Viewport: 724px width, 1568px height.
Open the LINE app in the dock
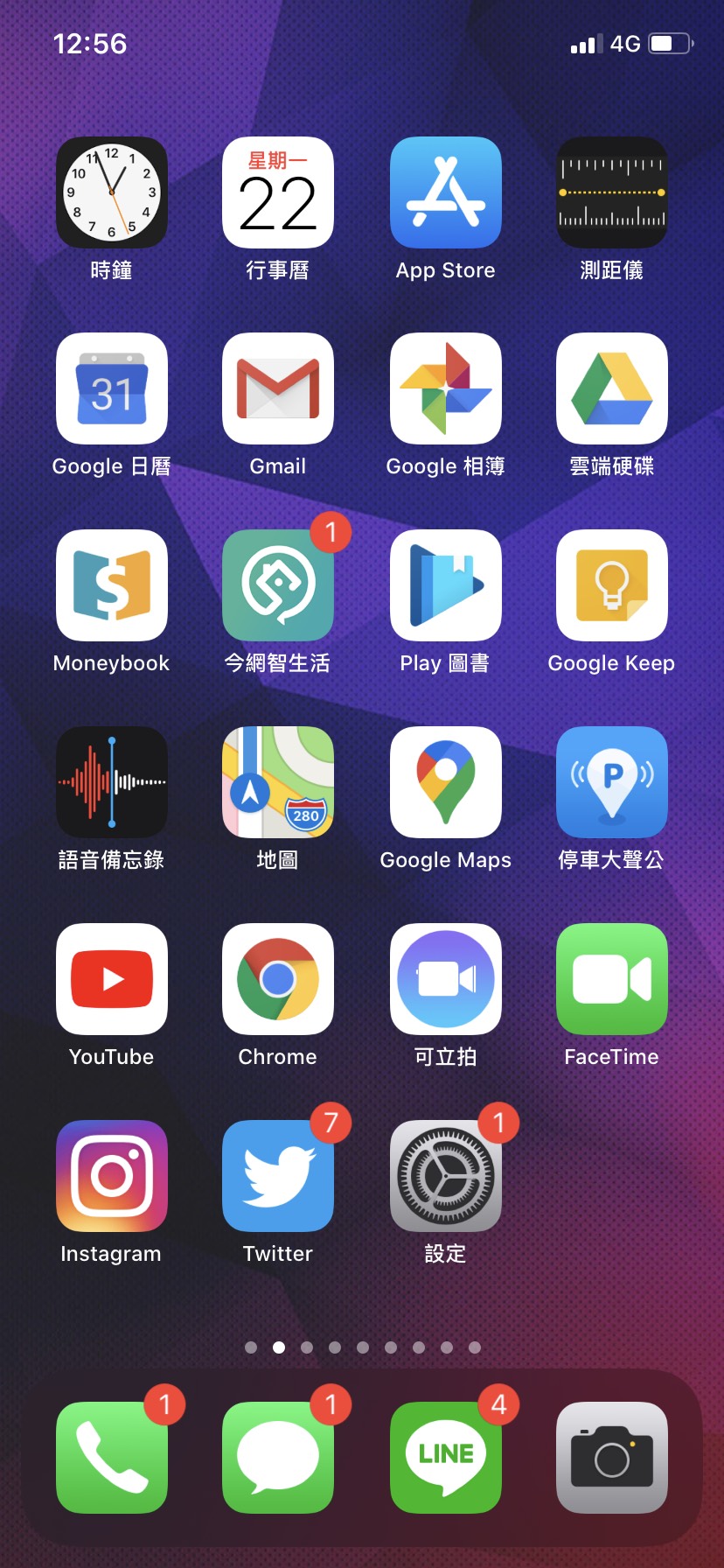point(445,1458)
